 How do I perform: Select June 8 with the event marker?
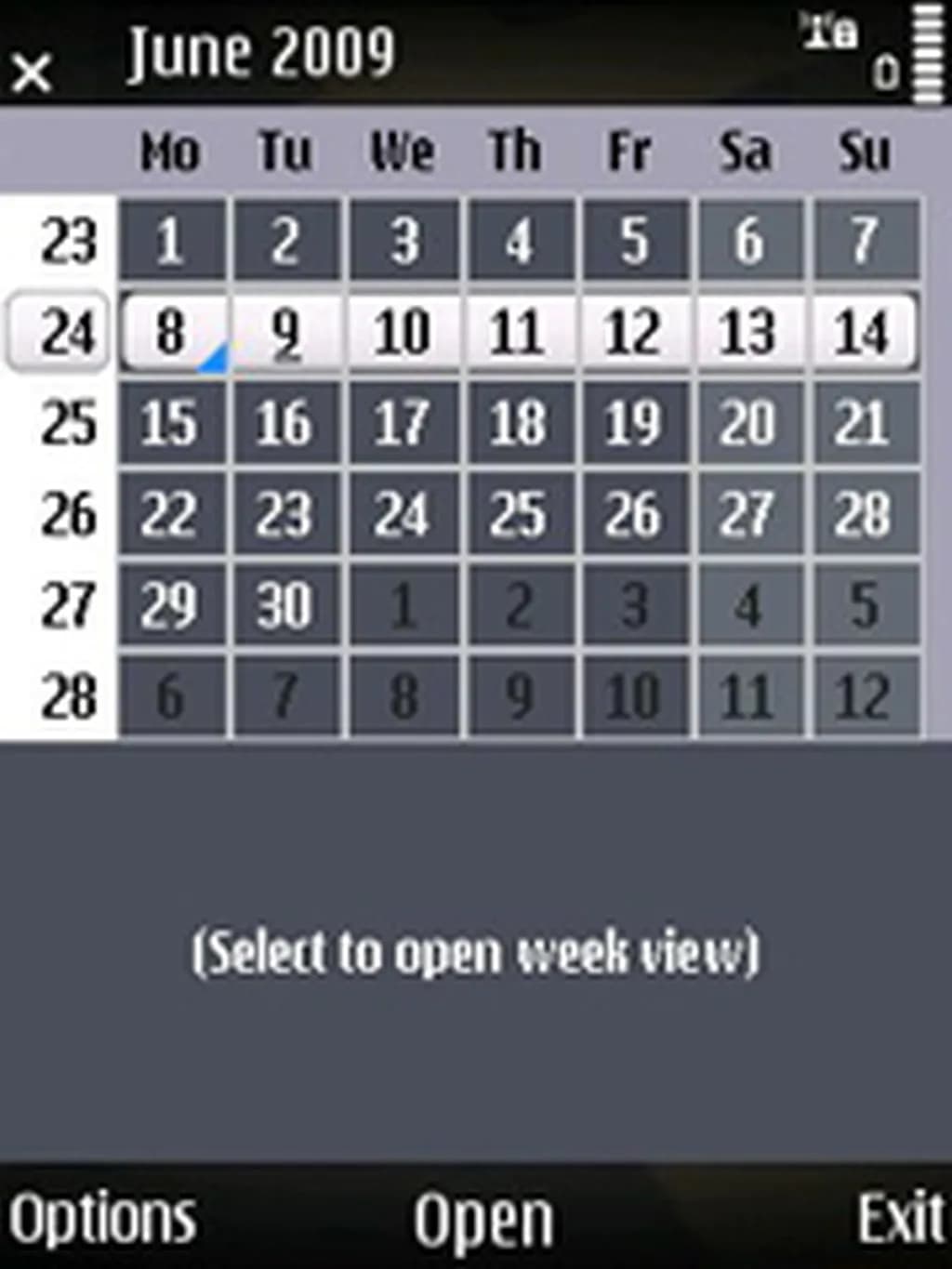tap(171, 332)
